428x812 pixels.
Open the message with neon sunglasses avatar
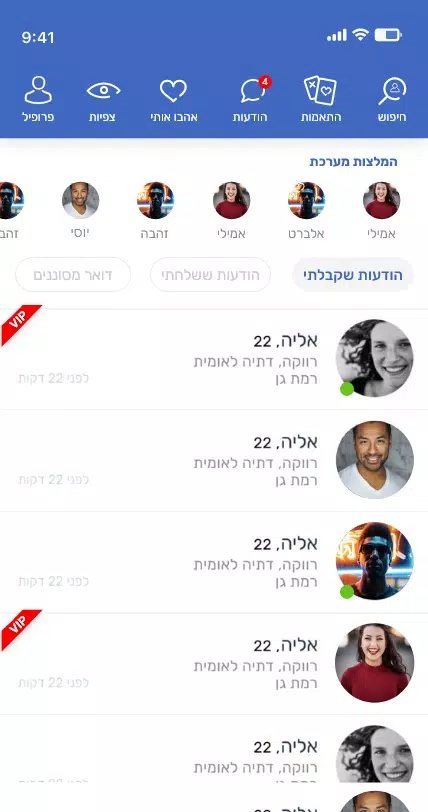(x=214, y=562)
